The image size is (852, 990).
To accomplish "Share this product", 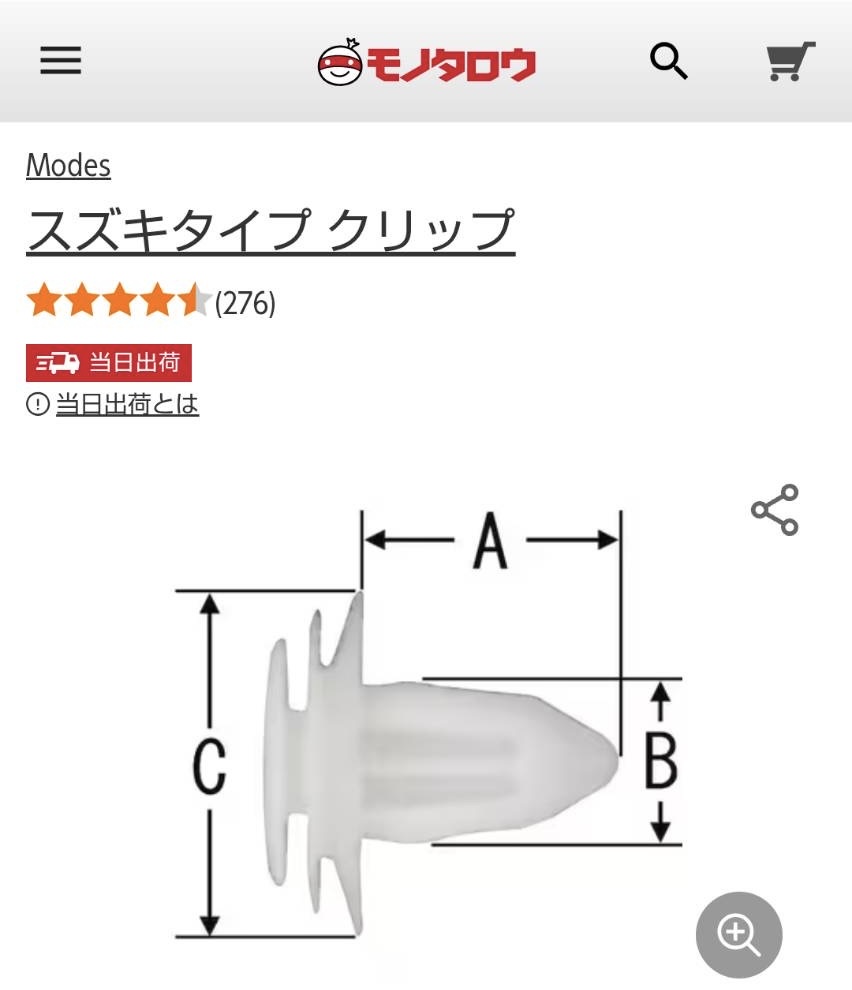I will coord(775,510).
